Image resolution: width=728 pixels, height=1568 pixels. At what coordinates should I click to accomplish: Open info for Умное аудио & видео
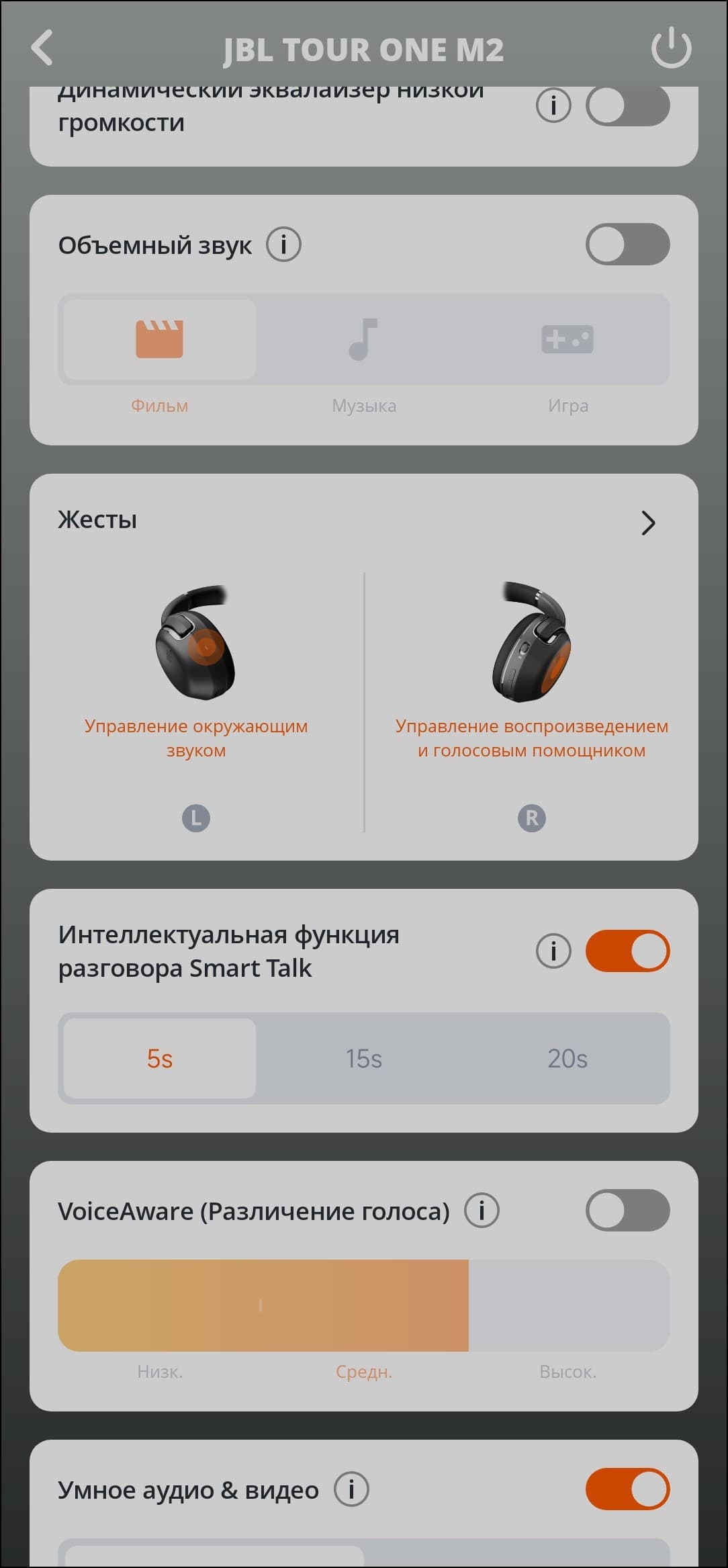[351, 1489]
